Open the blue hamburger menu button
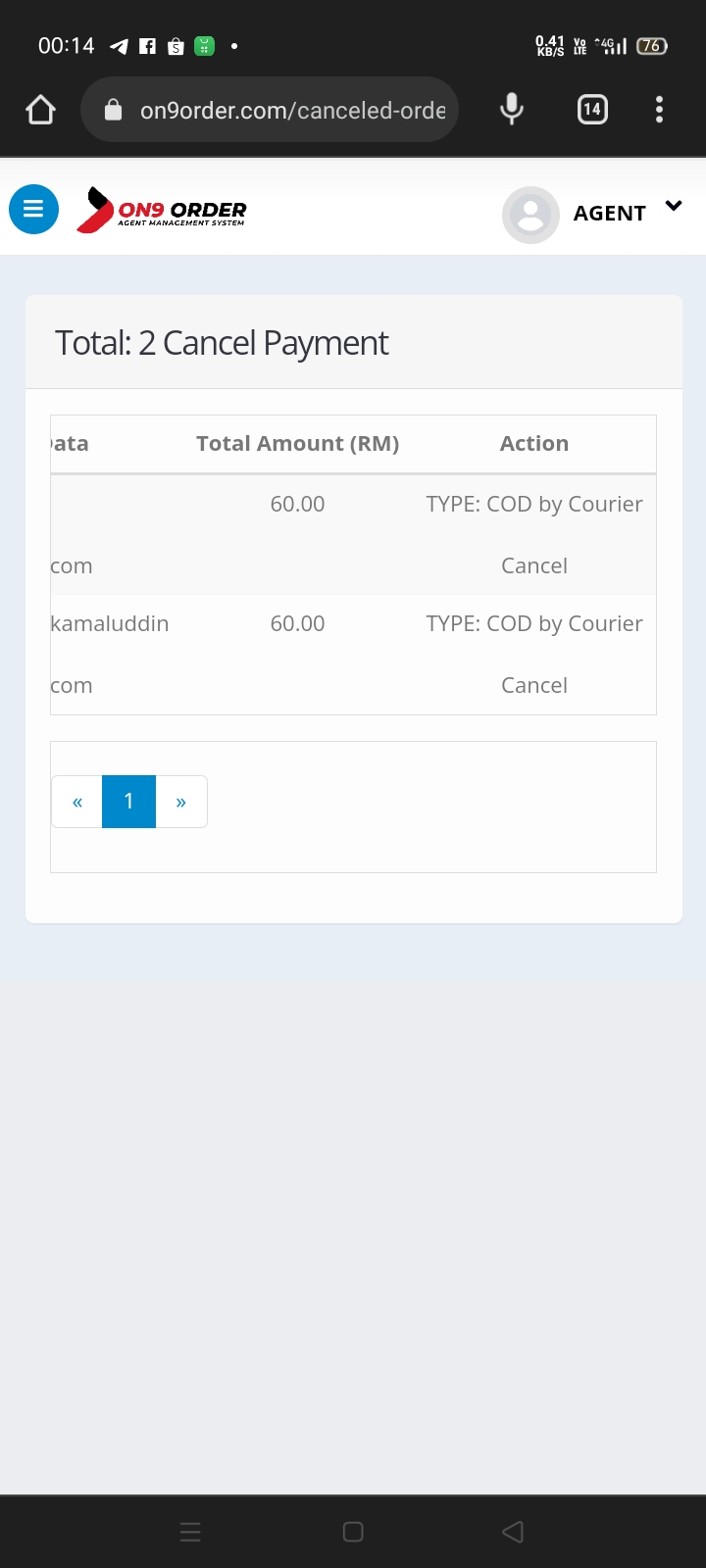 34,209
